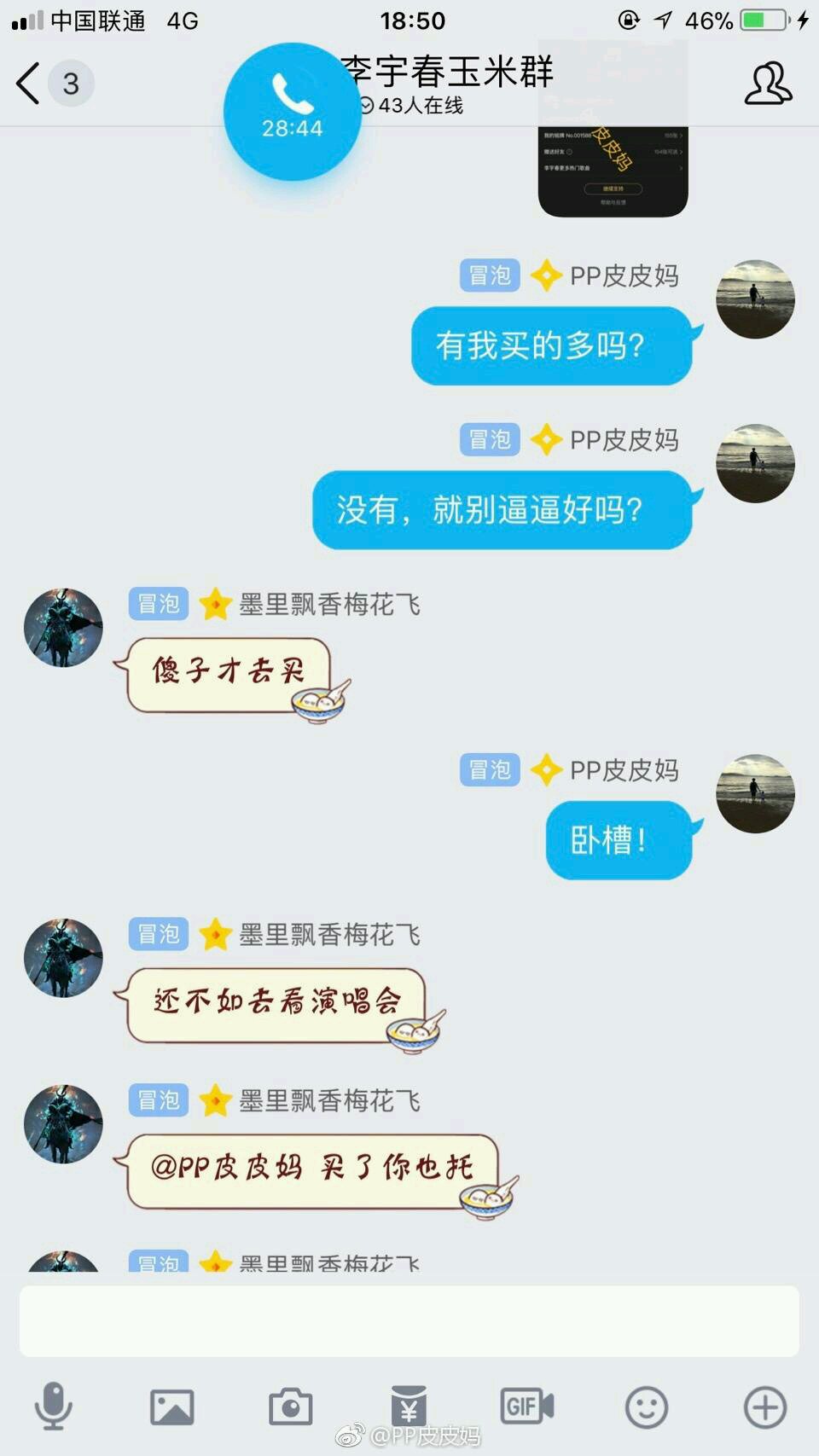This screenshot has width=819, height=1456.
Task: Open the emoji sticker panel
Action: (x=646, y=1407)
